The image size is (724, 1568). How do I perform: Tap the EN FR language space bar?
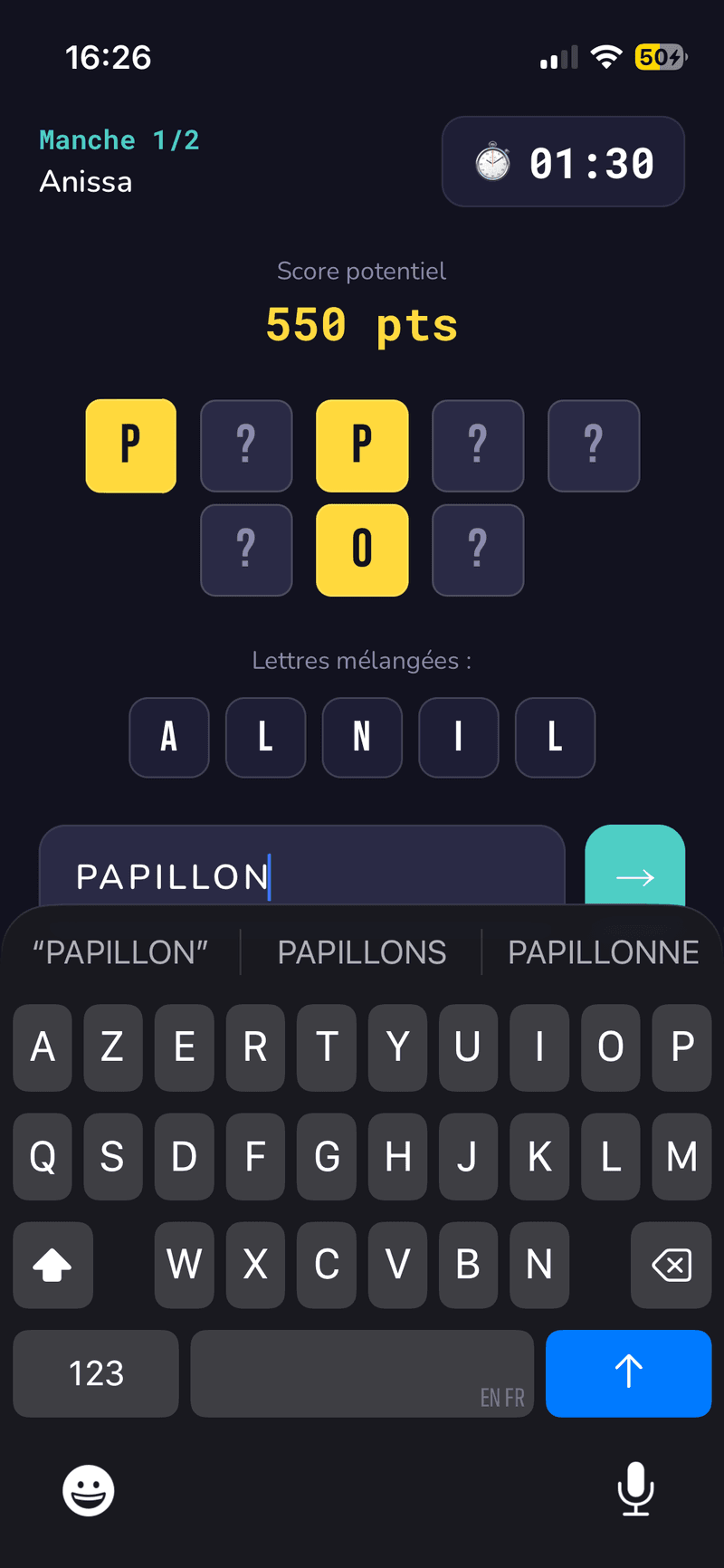(362, 1373)
